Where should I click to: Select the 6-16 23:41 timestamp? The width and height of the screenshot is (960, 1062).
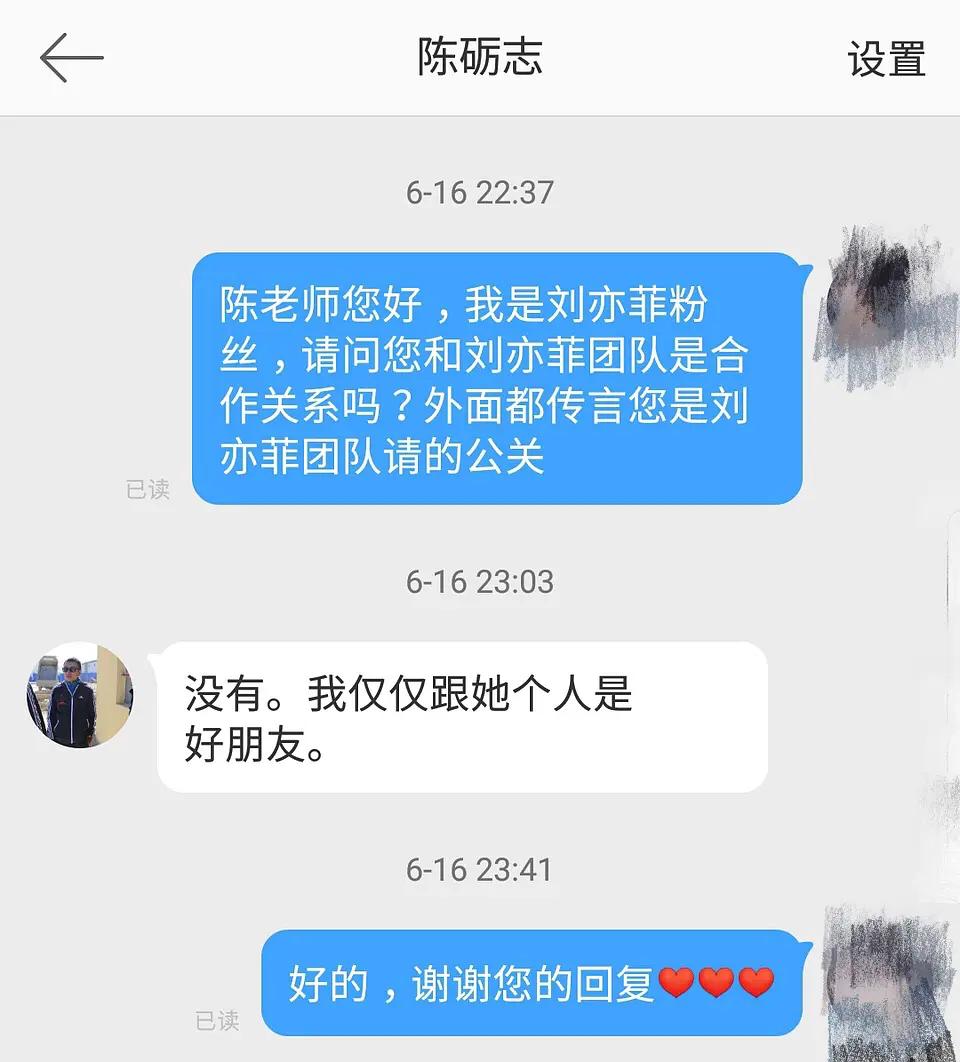click(480, 869)
